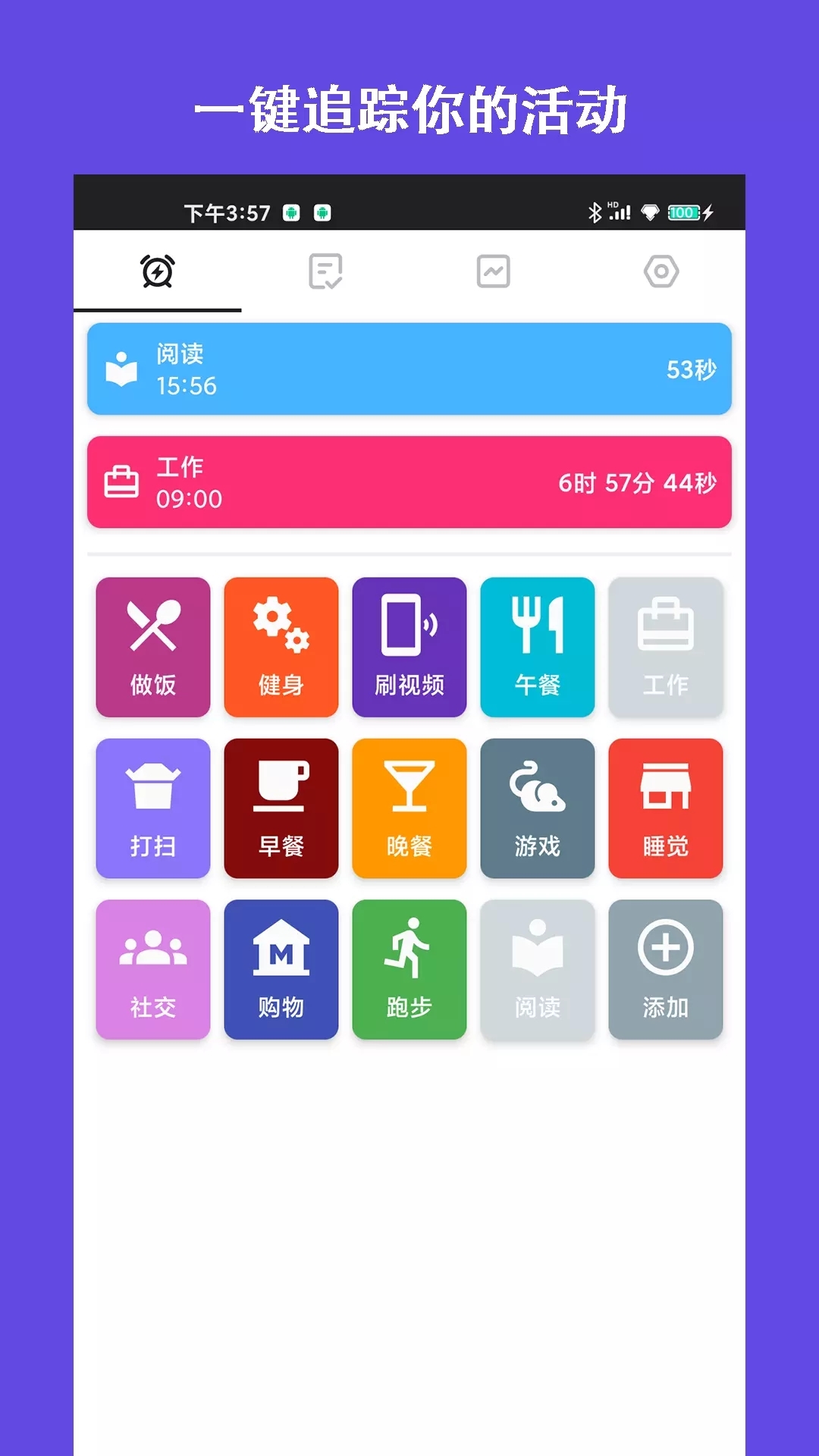The image size is (819, 1456).
Task: Select the 午餐 lunch activity icon
Action: 538,646
